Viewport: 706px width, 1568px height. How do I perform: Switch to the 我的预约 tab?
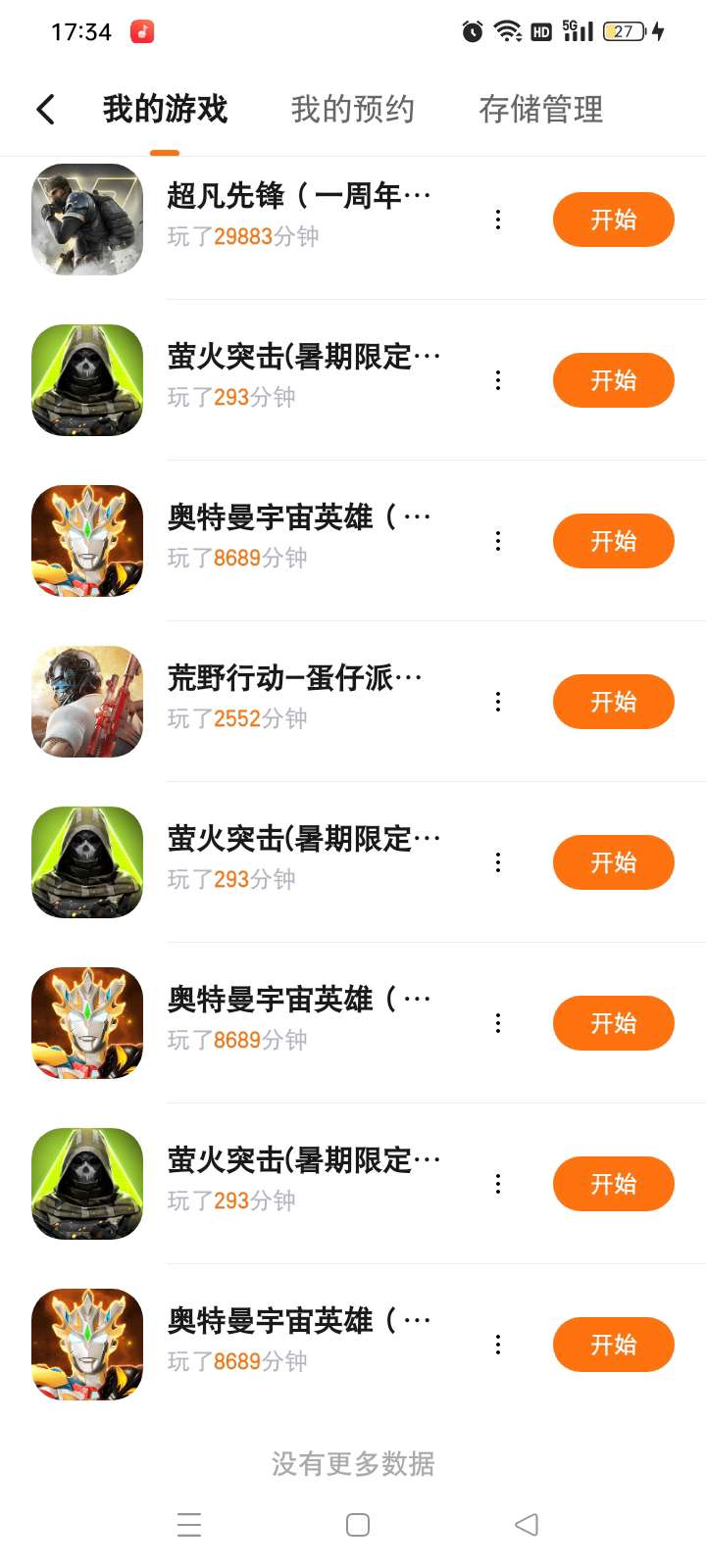pos(352,109)
